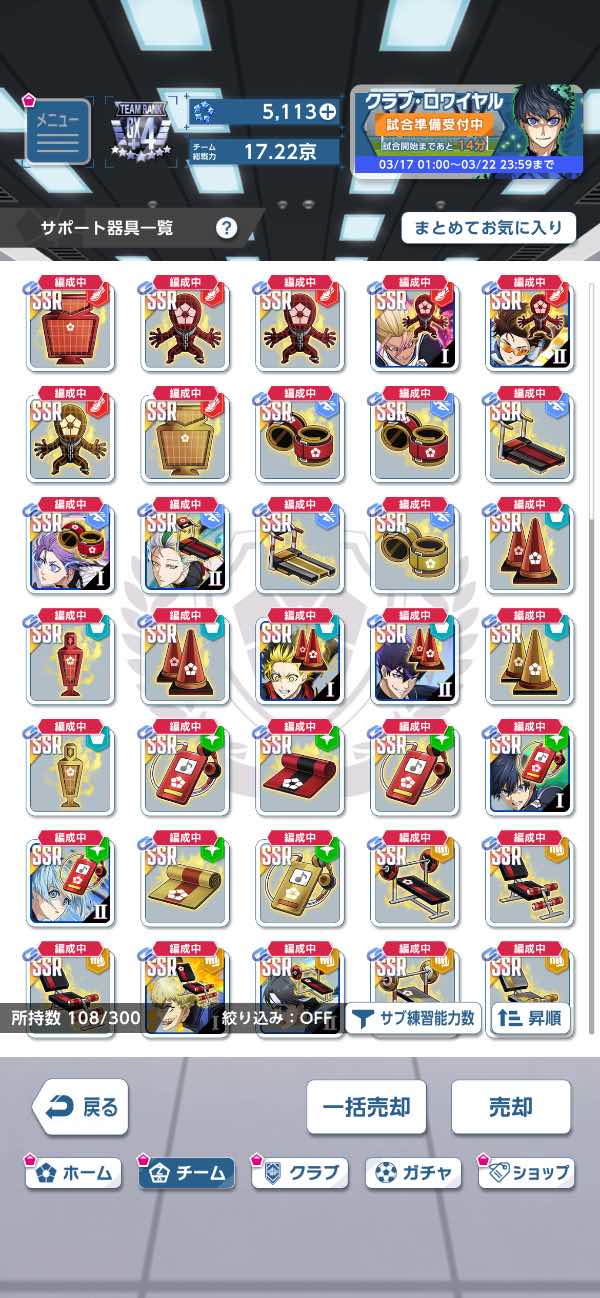Switch to the チーム tab
The width and height of the screenshot is (600, 1298).
point(187,1172)
